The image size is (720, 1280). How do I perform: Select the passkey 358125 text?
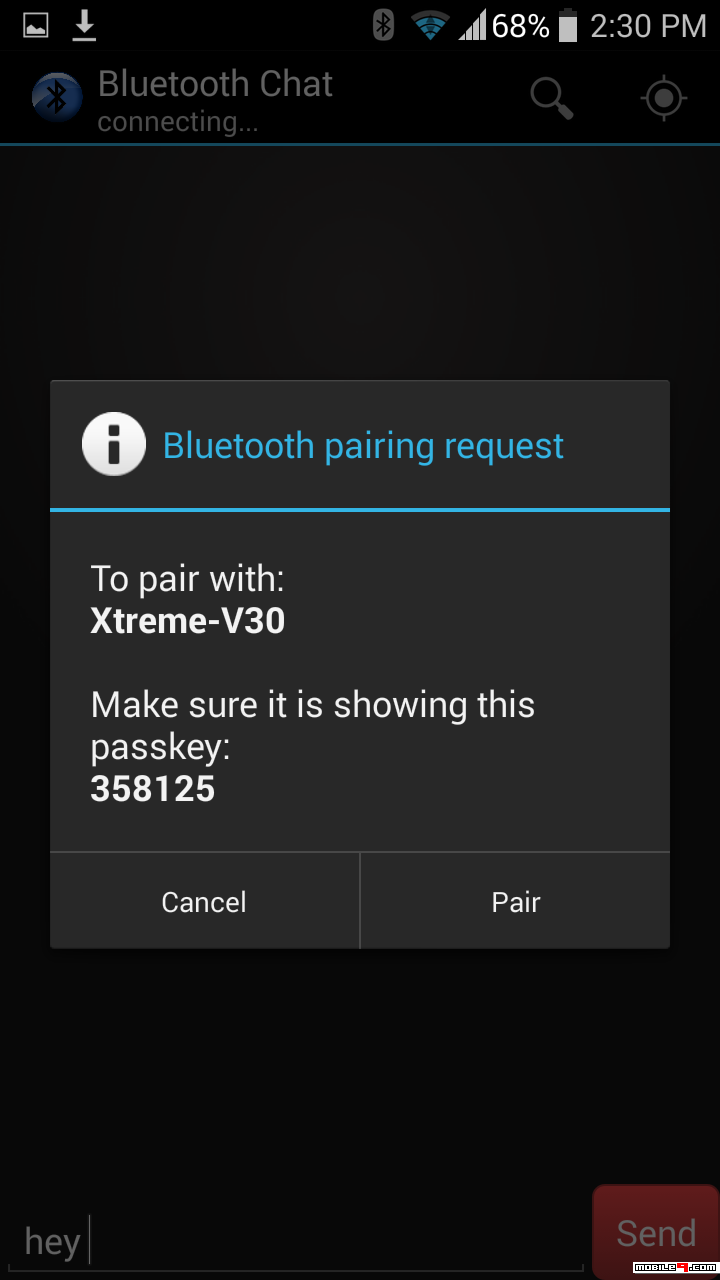click(x=152, y=788)
